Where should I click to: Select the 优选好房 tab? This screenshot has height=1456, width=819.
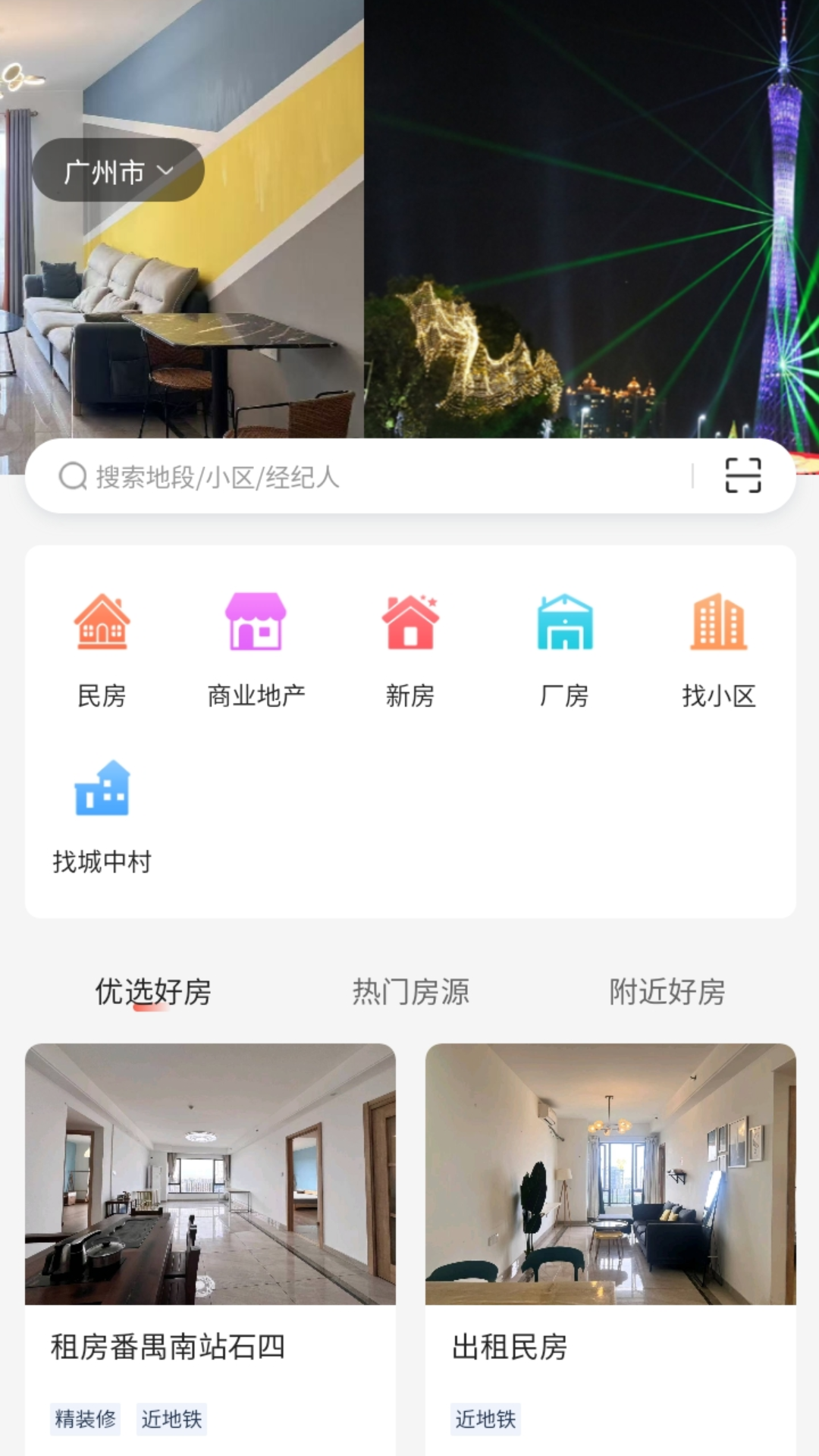click(x=151, y=990)
